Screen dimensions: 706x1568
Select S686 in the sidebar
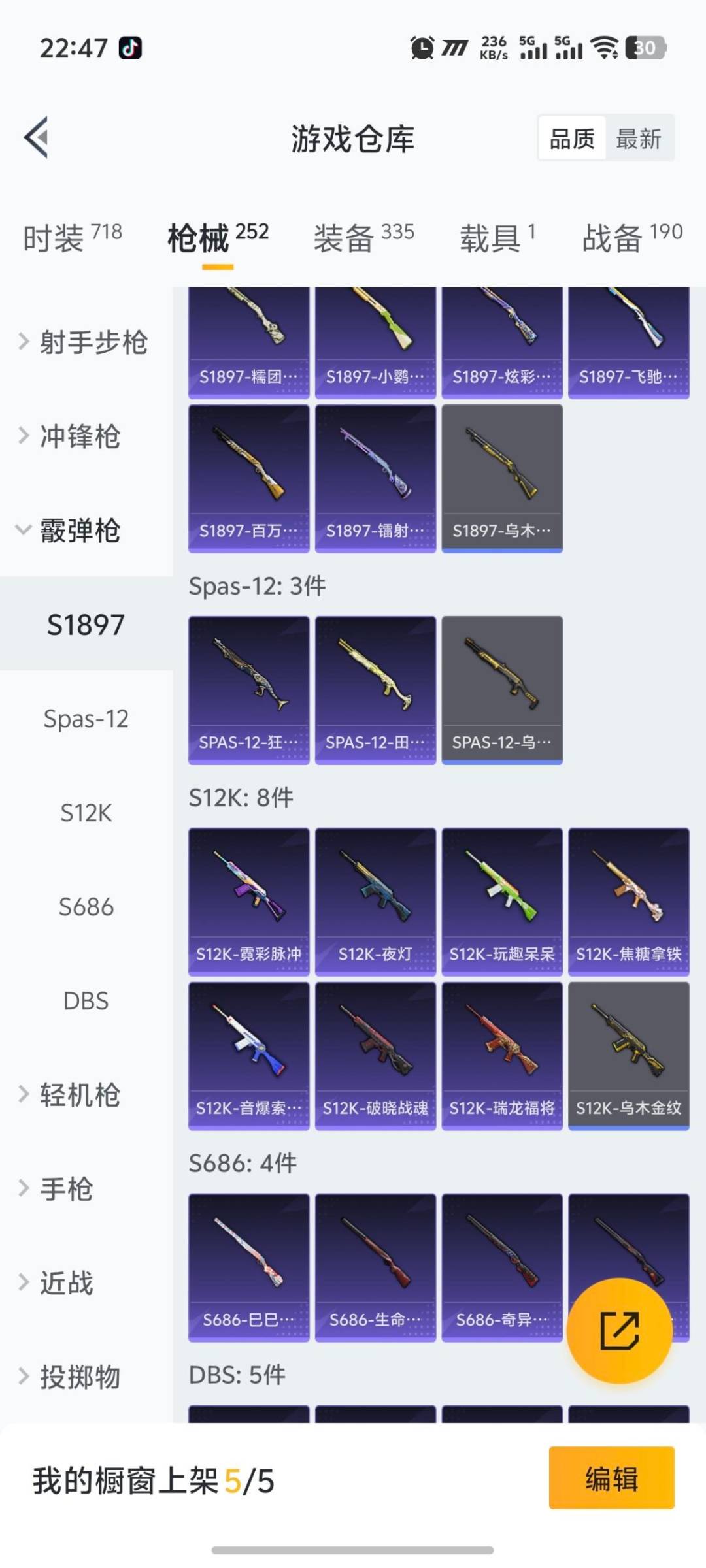pyautogui.click(x=86, y=907)
